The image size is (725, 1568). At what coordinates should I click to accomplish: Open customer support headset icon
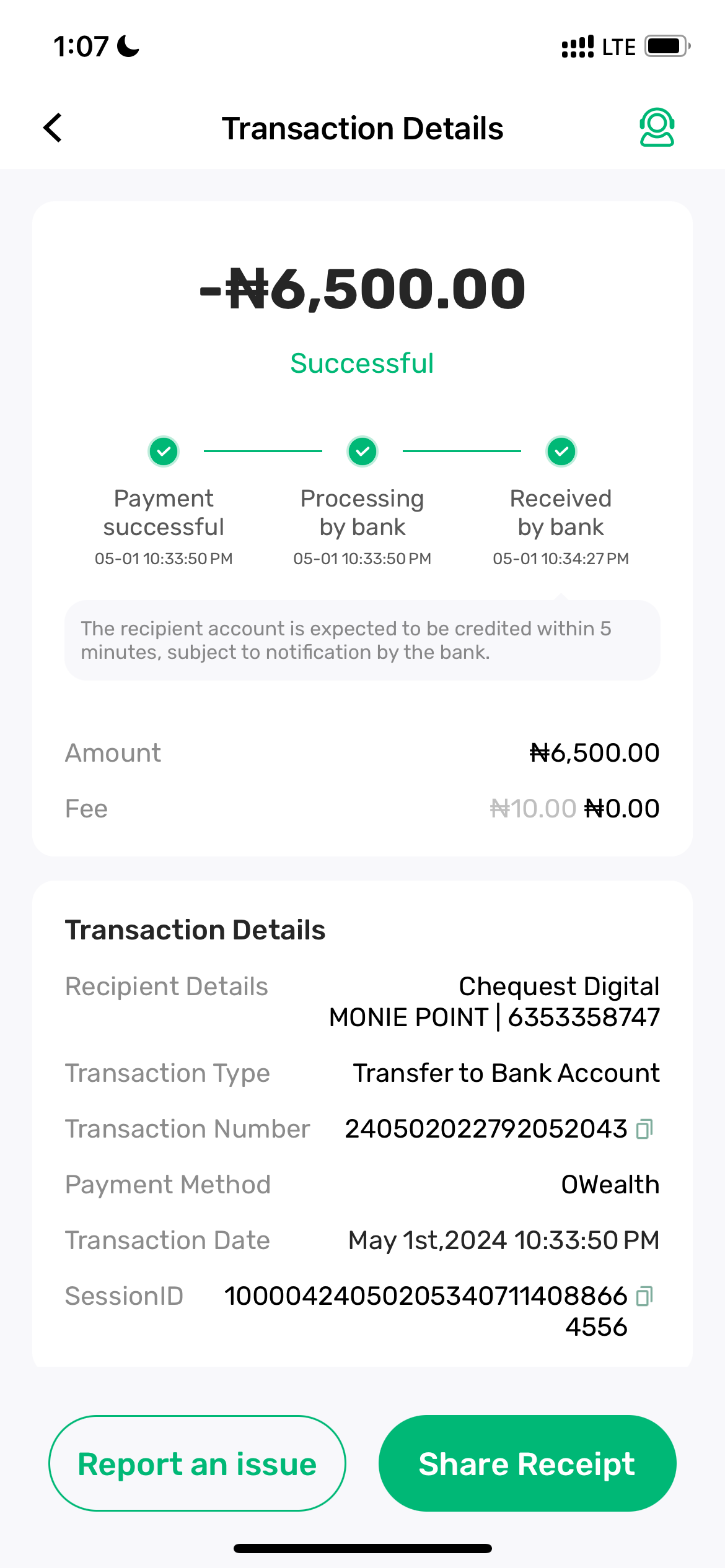pyautogui.click(x=656, y=128)
